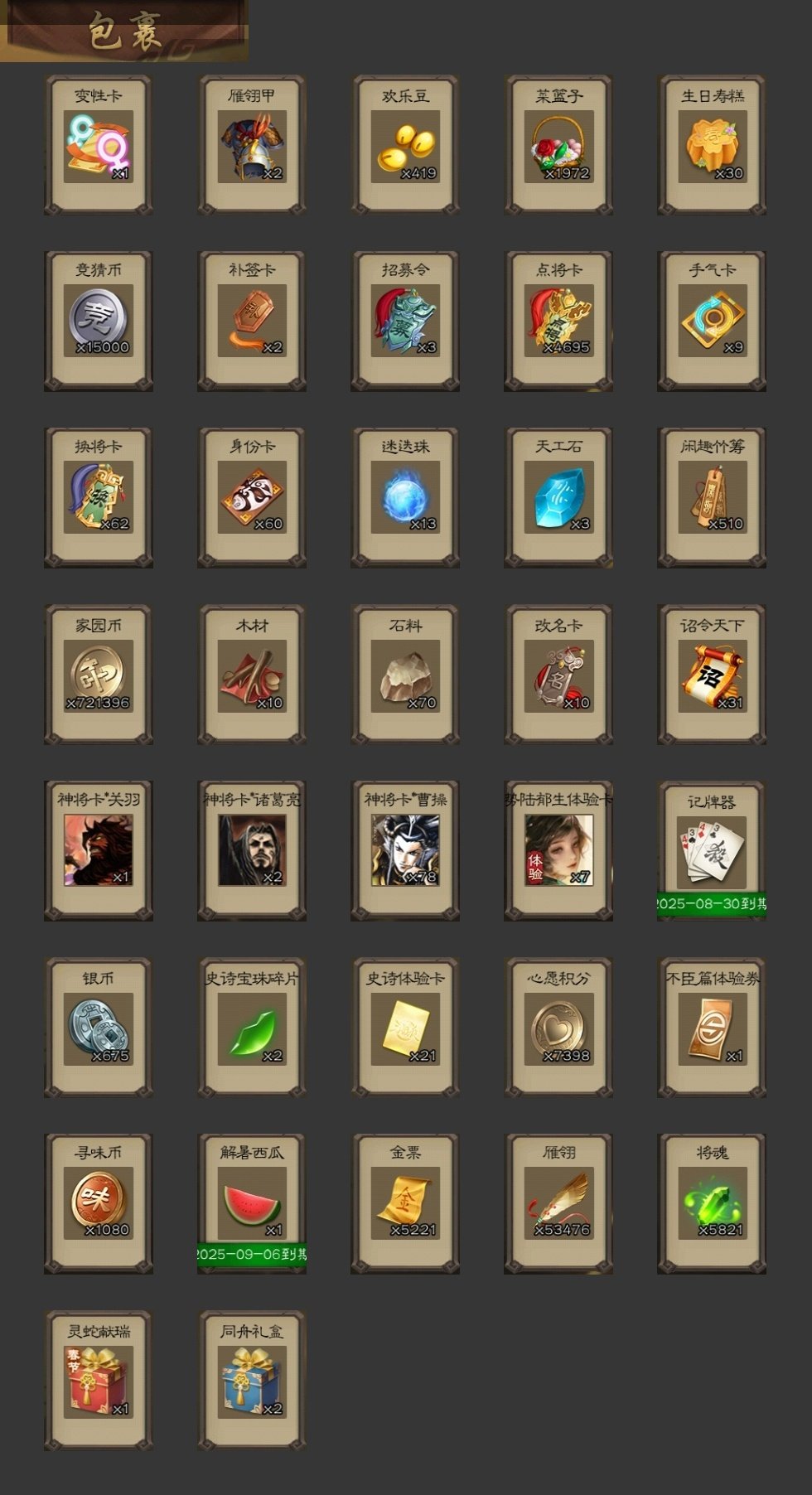
Task: Select the 手气卡 item
Action: (712, 322)
